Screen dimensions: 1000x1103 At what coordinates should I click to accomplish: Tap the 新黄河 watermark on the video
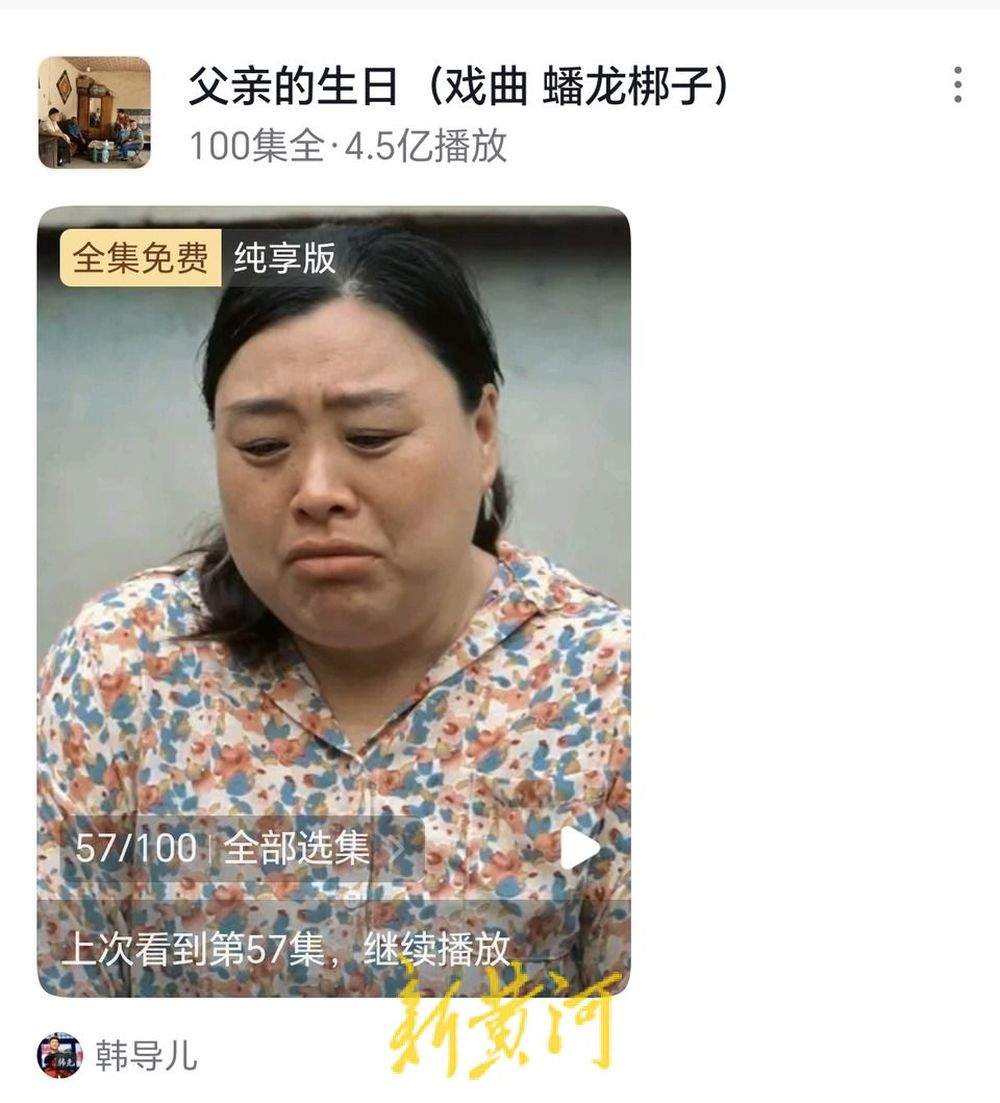point(500,1020)
